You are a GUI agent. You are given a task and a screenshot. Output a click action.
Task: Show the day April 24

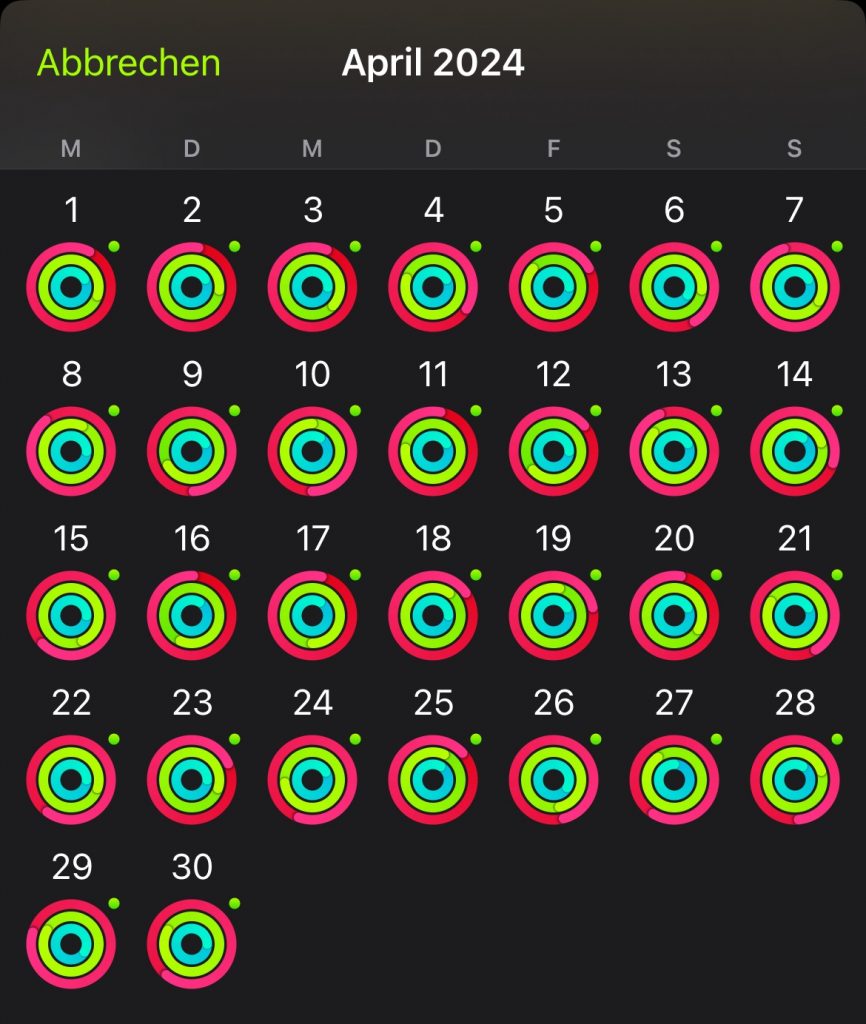point(312,780)
